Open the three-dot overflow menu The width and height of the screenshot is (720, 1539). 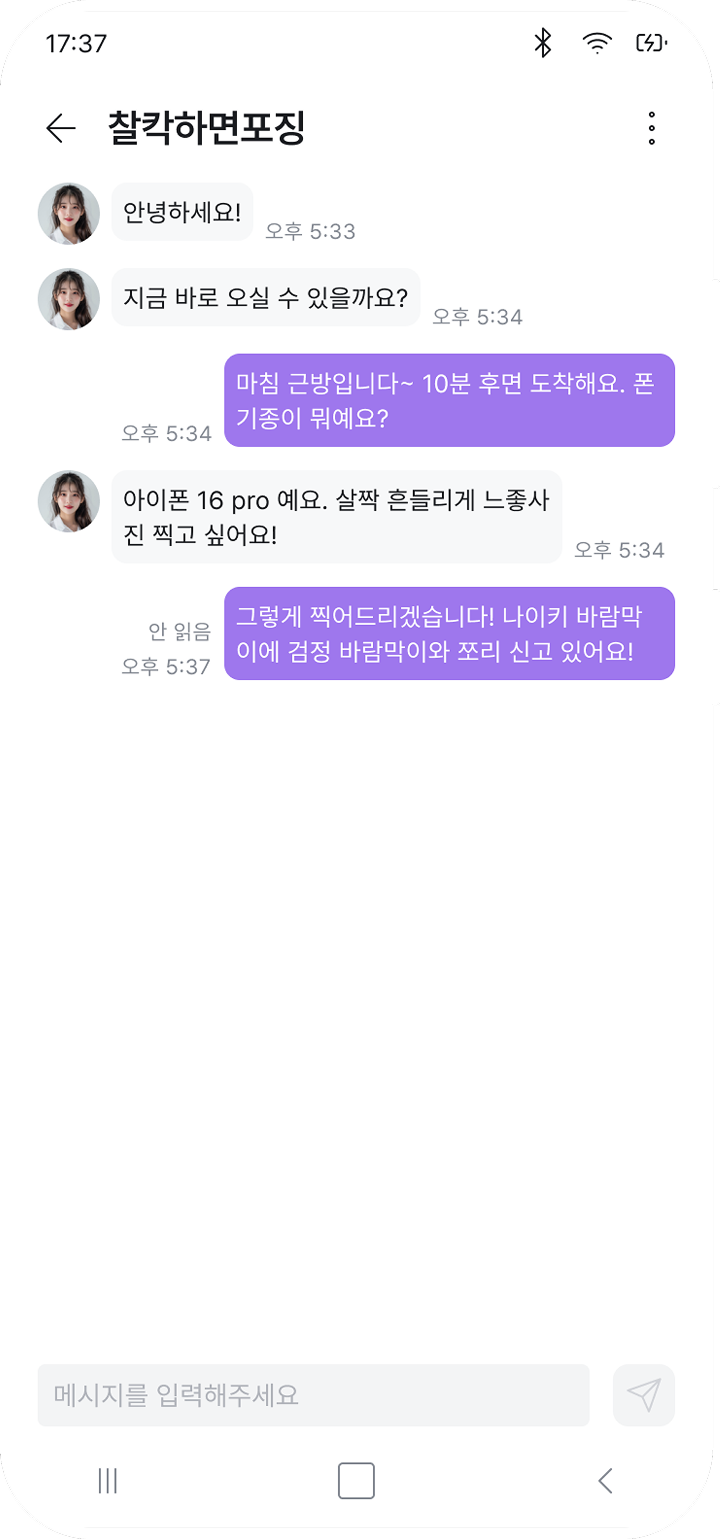[652, 128]
